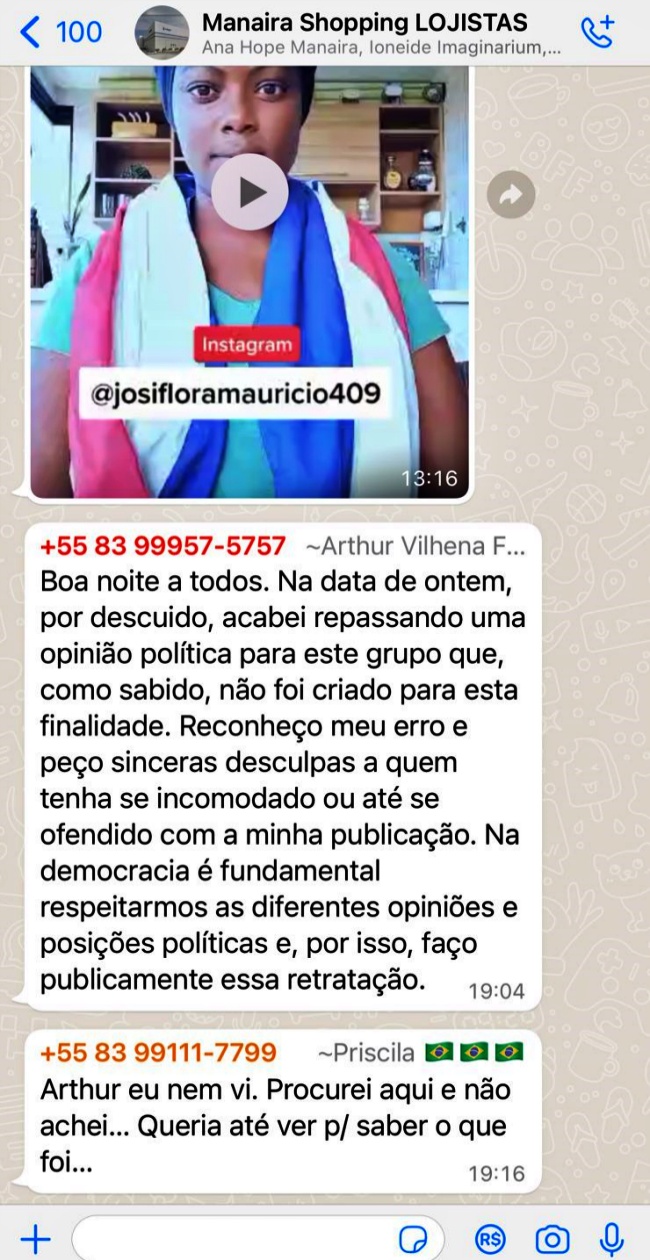
Task: Open contact +55 83 99957-5757
Action: tap(163, 547)
